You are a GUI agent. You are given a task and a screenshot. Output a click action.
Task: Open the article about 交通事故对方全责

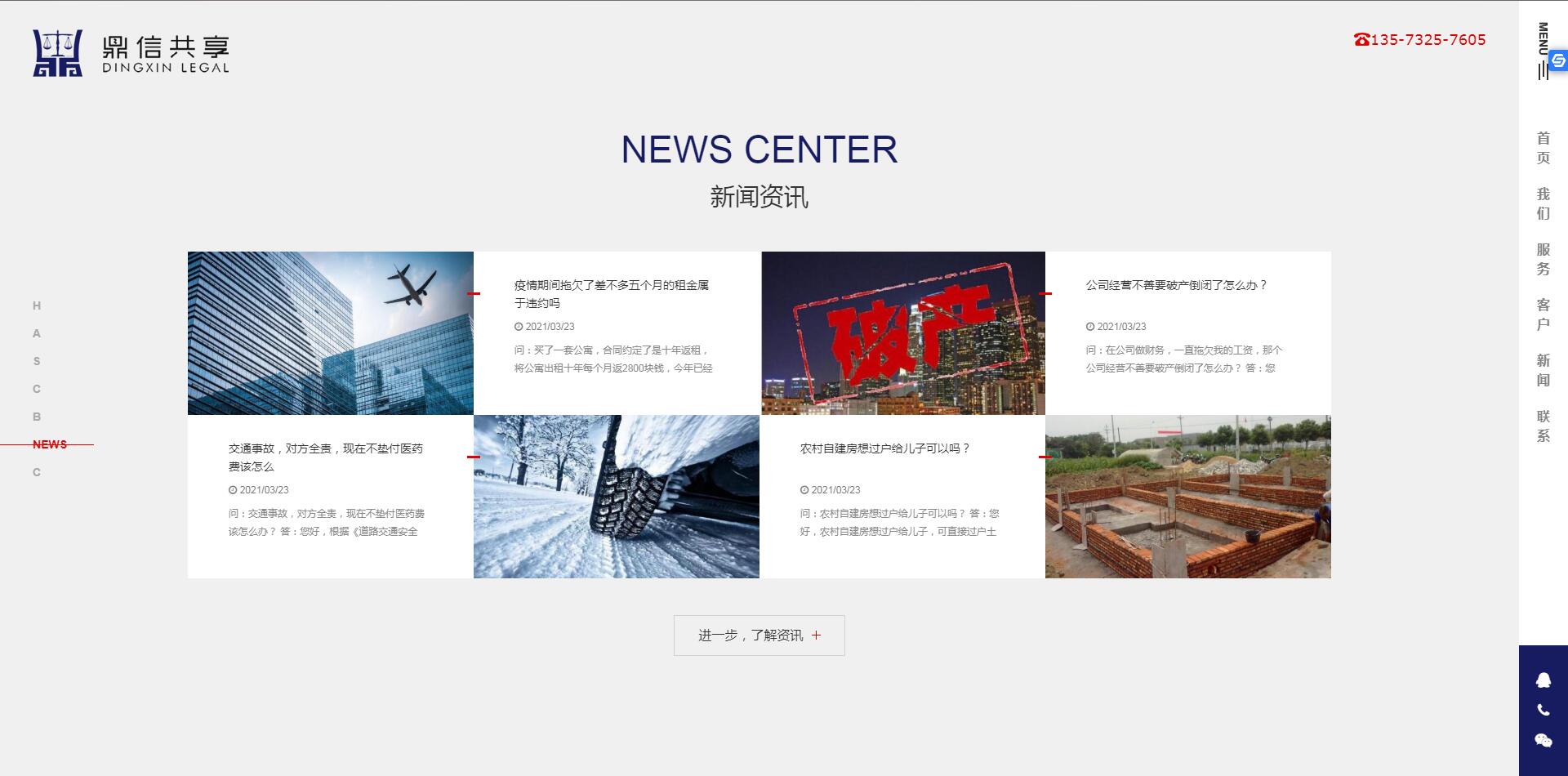pyautogui.click(x=325, y=457)
